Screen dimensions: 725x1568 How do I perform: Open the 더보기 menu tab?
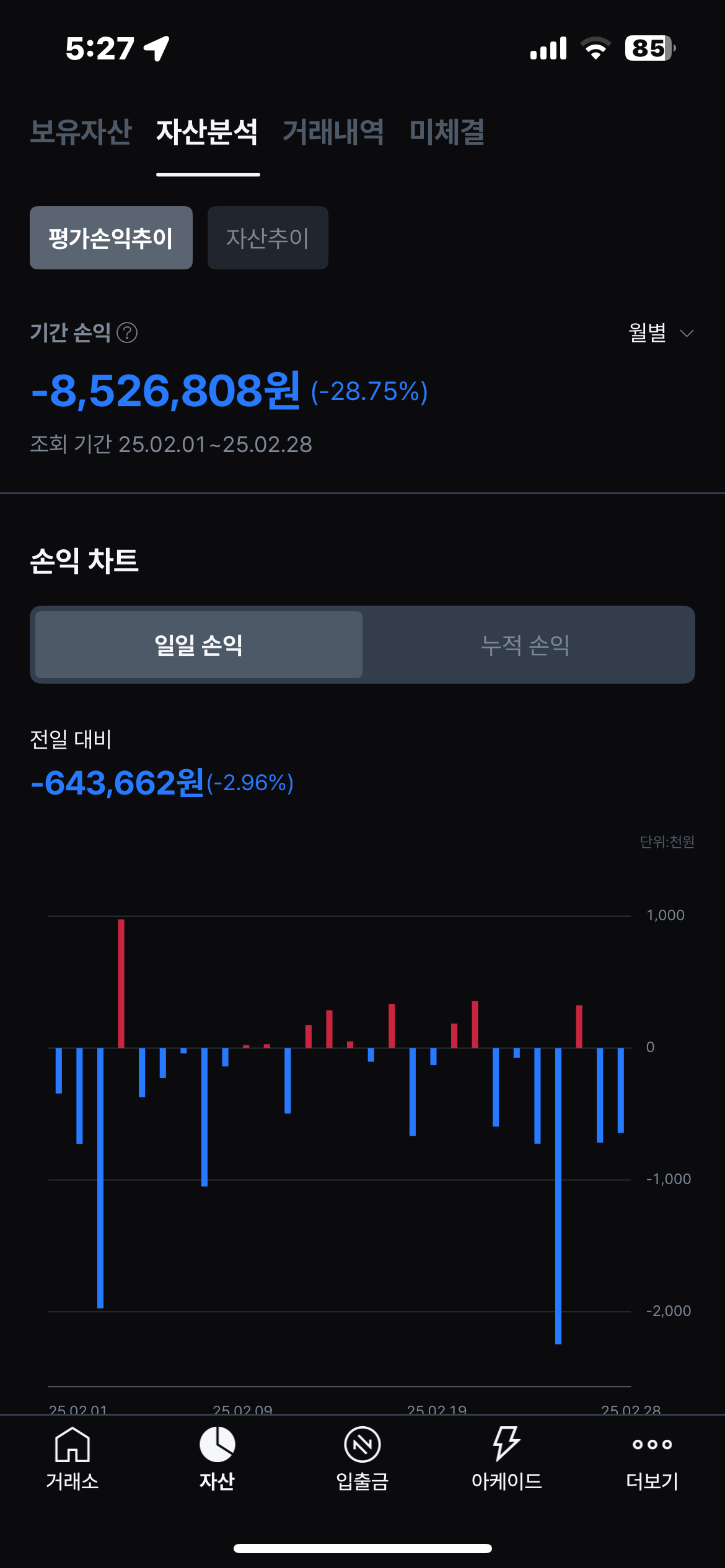[x=652, y=1459]
